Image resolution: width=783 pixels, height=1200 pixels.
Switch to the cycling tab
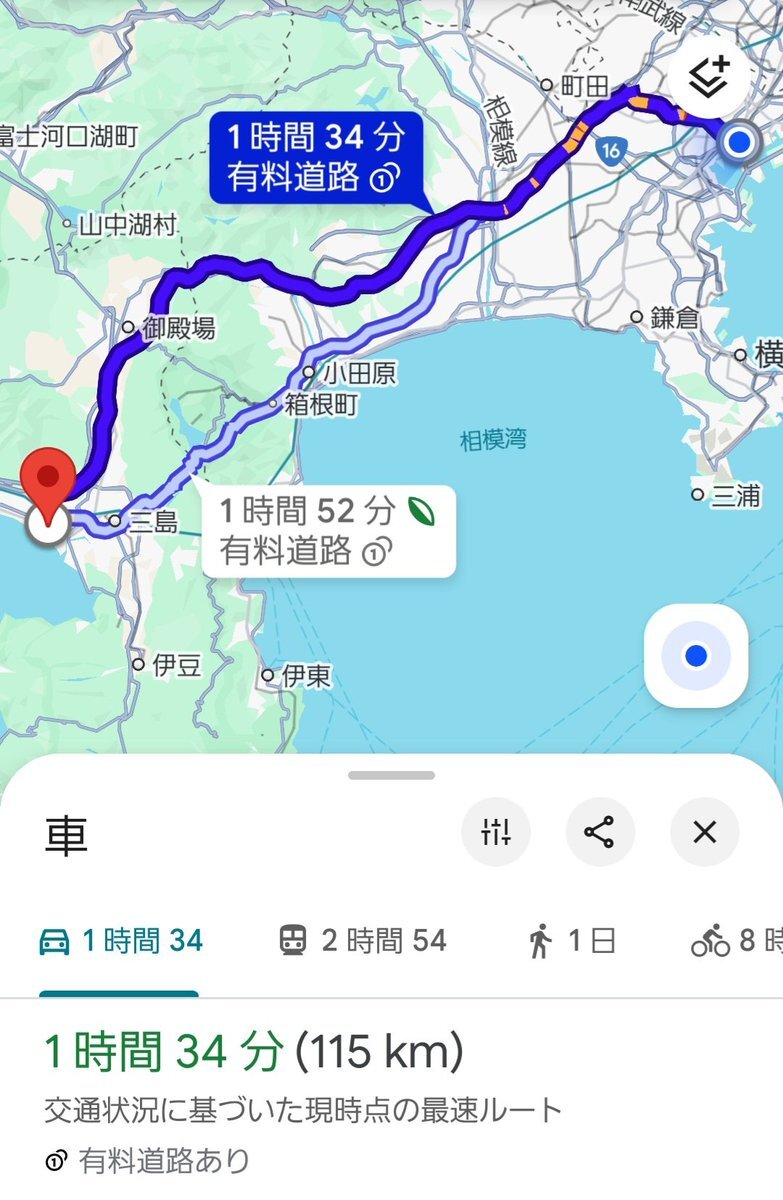click(735, 941)
